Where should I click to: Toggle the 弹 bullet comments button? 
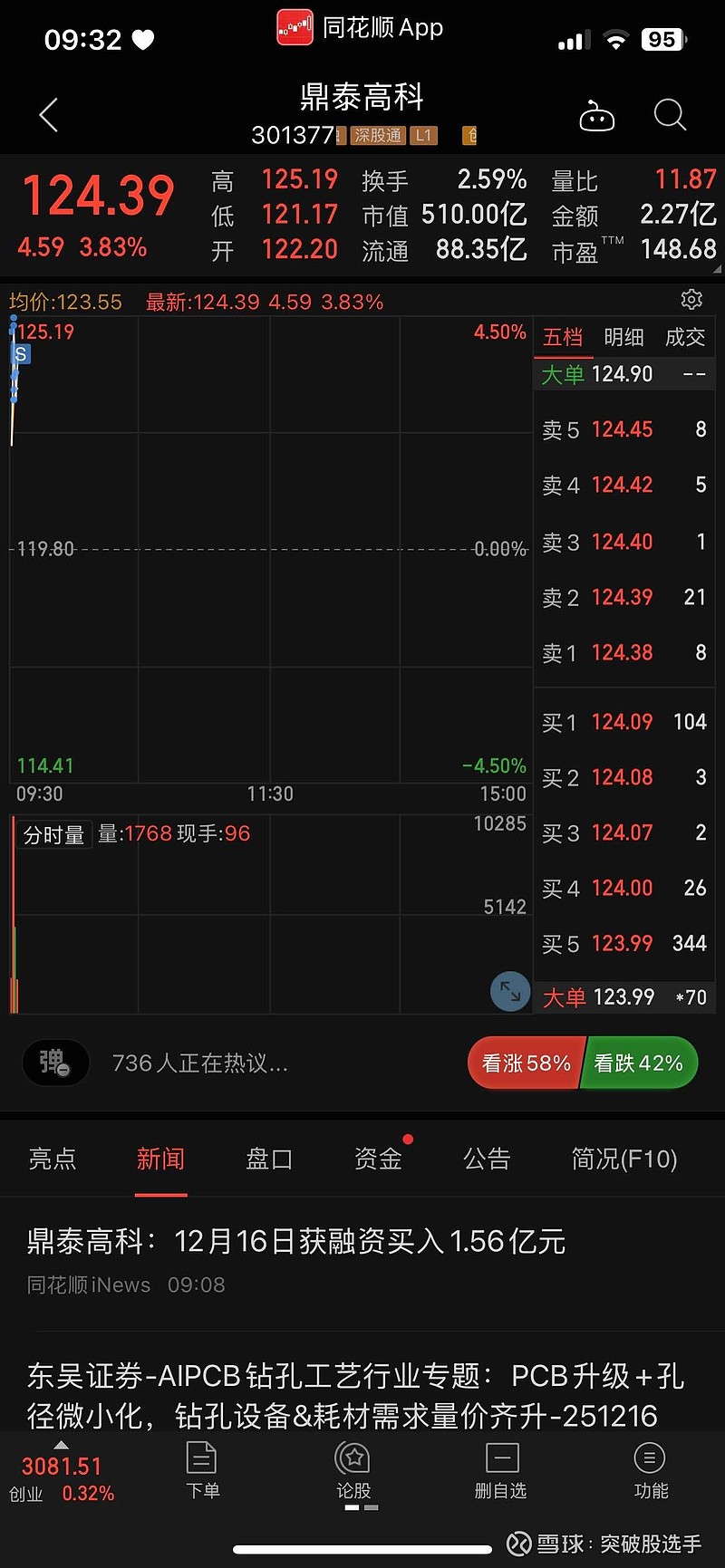[x=55, y=1063]
